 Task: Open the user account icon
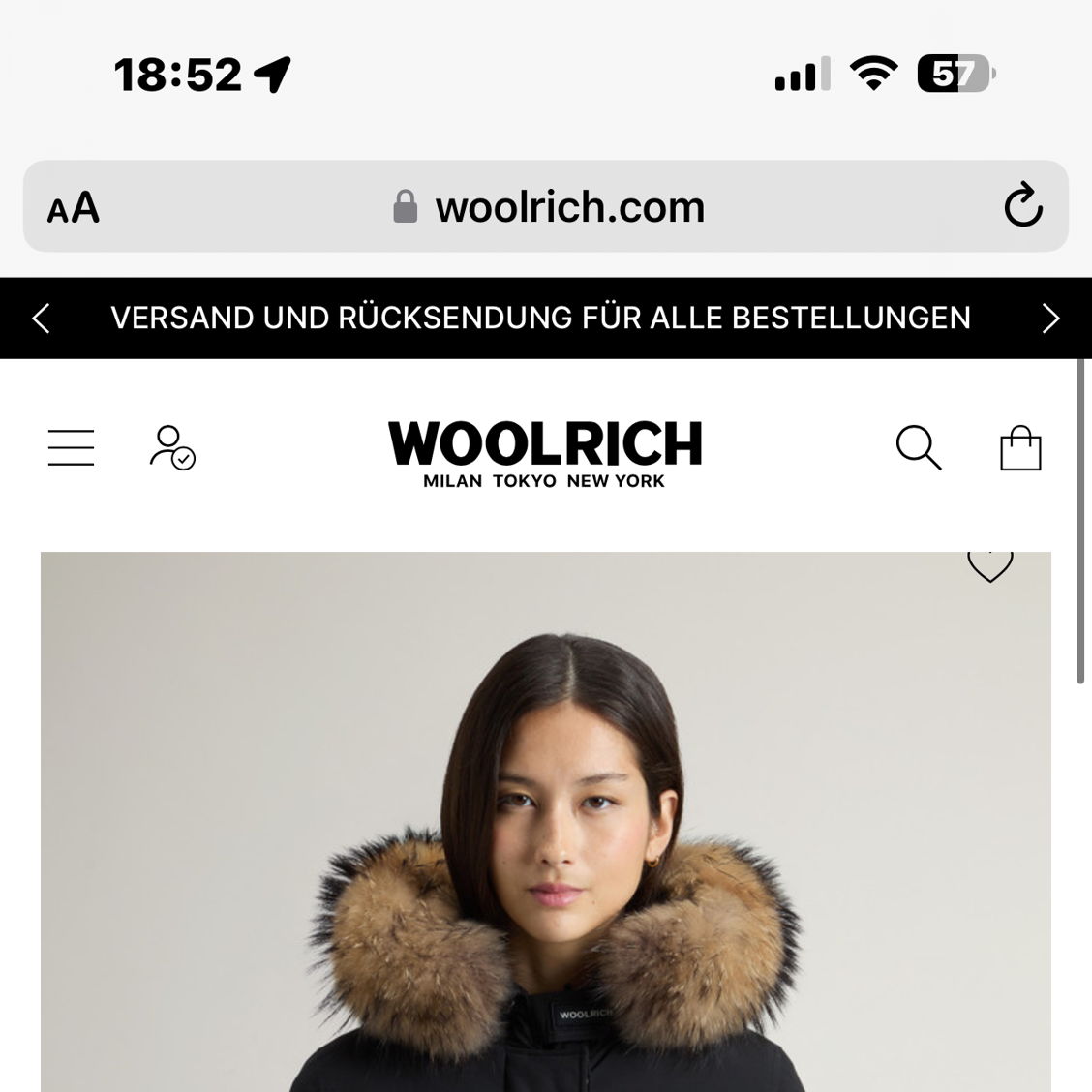171,448
